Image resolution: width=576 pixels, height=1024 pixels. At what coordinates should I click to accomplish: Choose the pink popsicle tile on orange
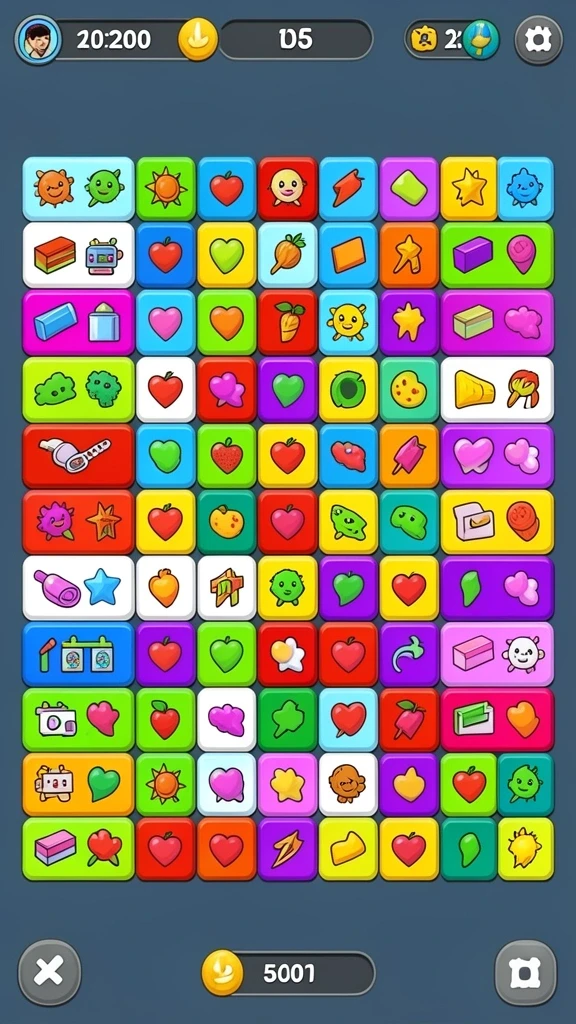click(409, 456)
